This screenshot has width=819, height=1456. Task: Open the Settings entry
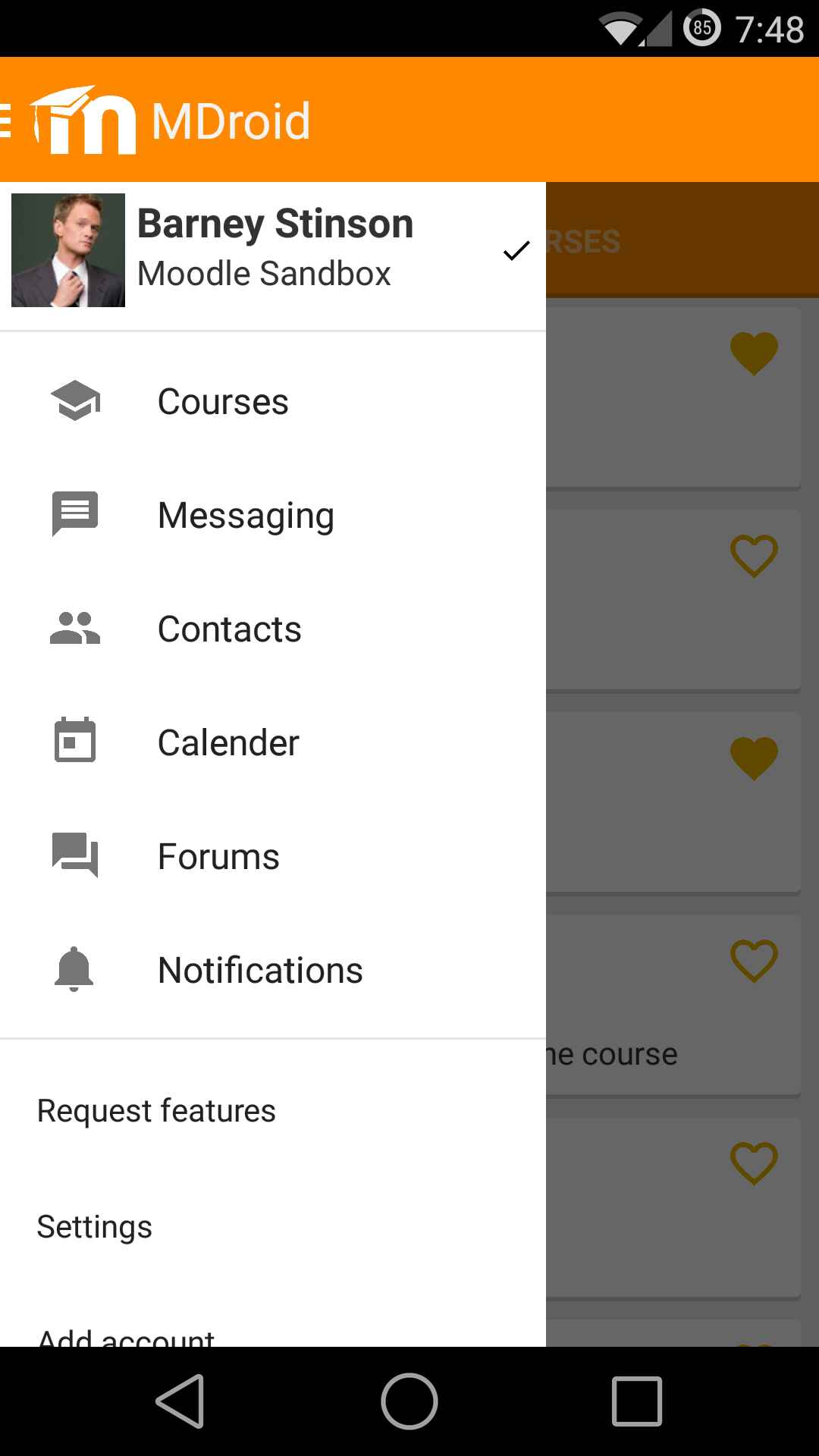pos(94,1225)
